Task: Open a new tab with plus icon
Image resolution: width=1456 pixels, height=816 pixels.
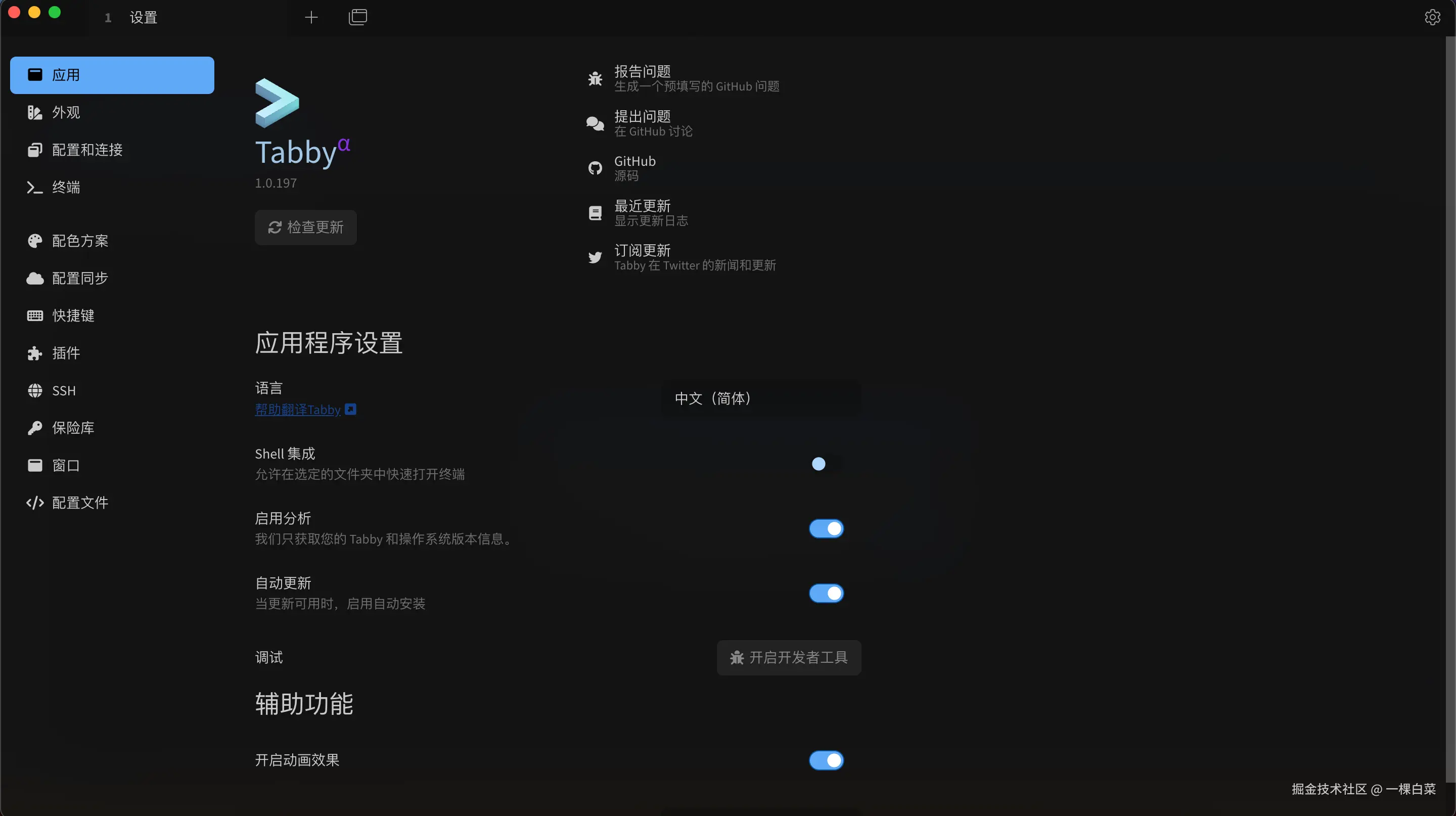Action: click(311, 18)
